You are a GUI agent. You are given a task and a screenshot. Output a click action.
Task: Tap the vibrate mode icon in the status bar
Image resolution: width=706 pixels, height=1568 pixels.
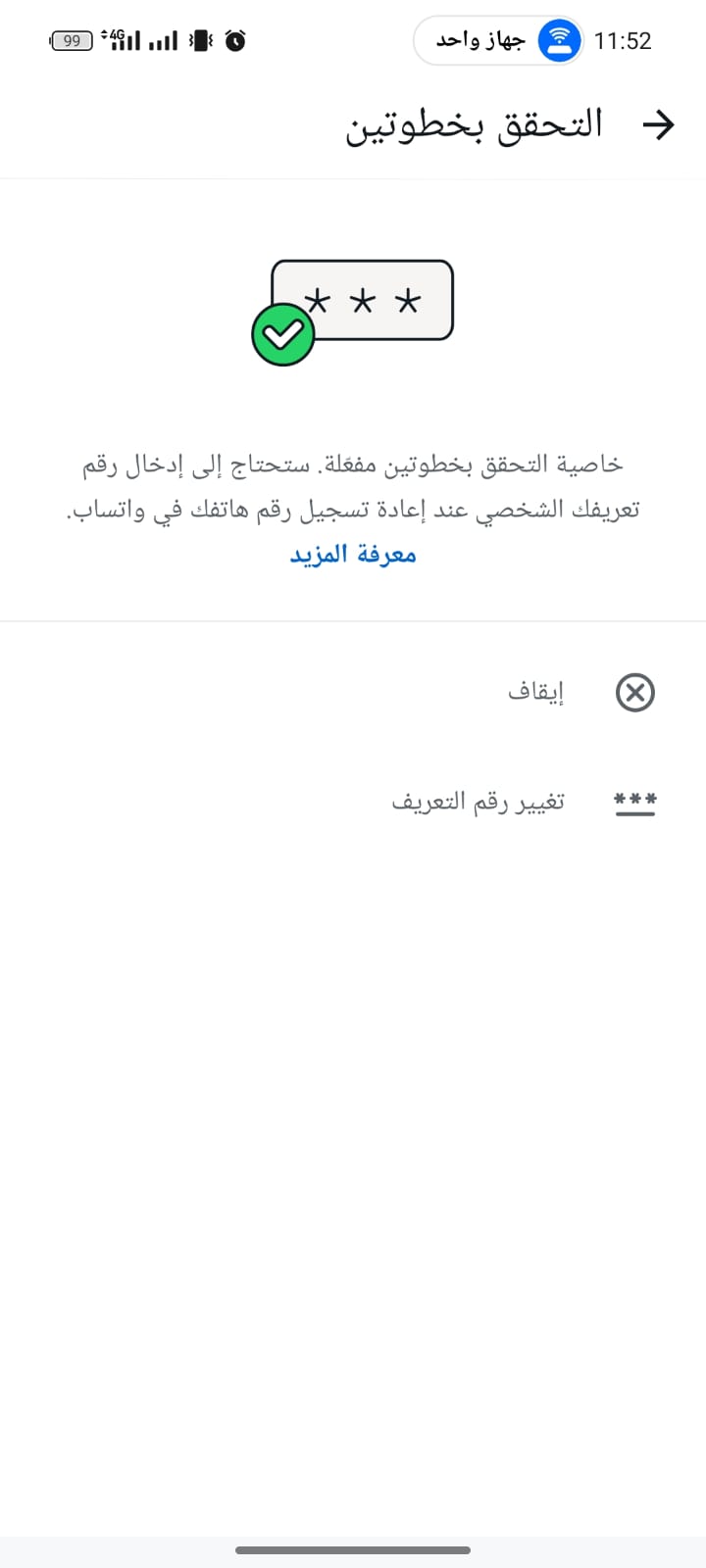point(200,40)
